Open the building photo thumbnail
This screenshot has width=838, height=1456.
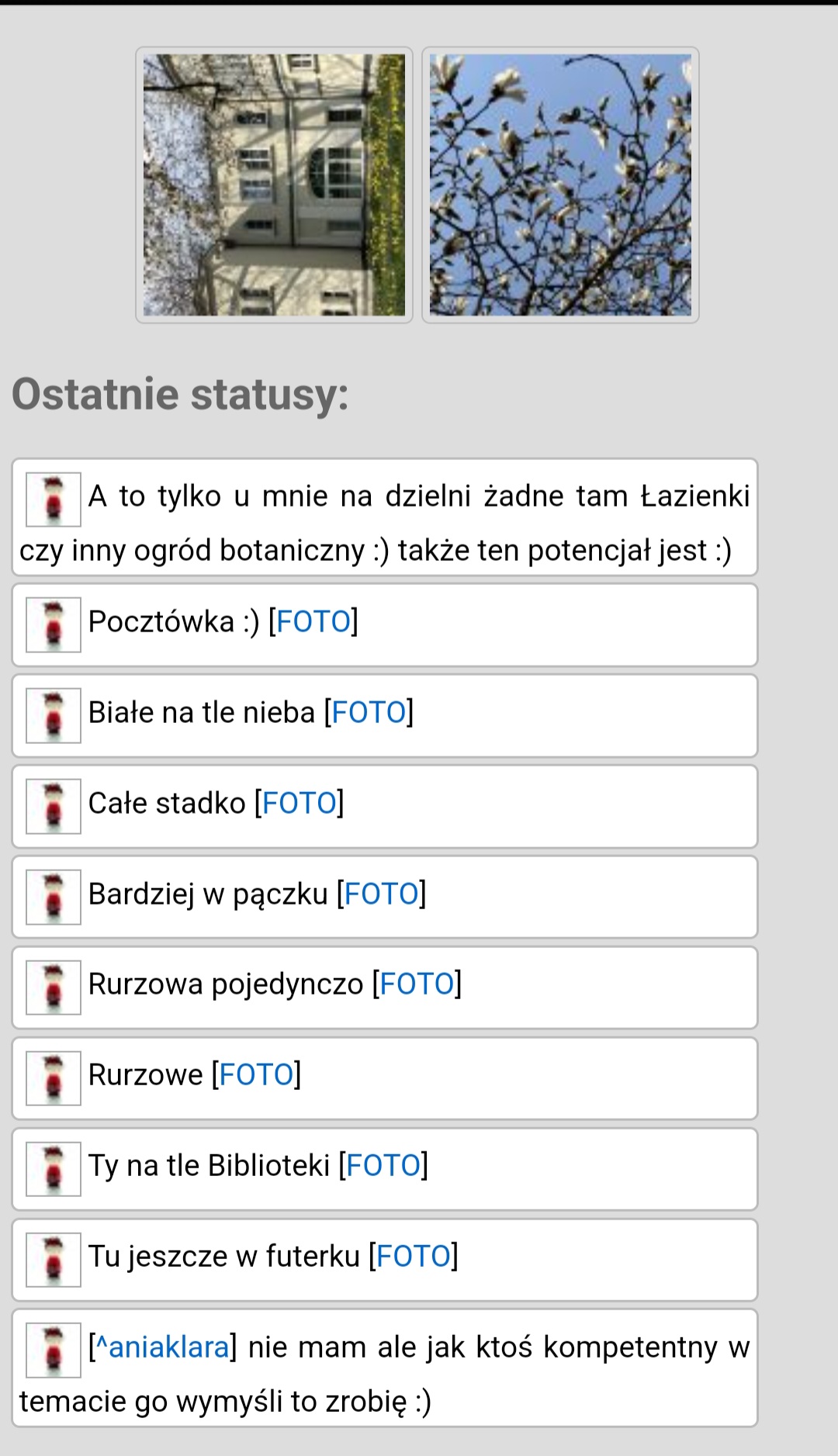click(274, 185)
